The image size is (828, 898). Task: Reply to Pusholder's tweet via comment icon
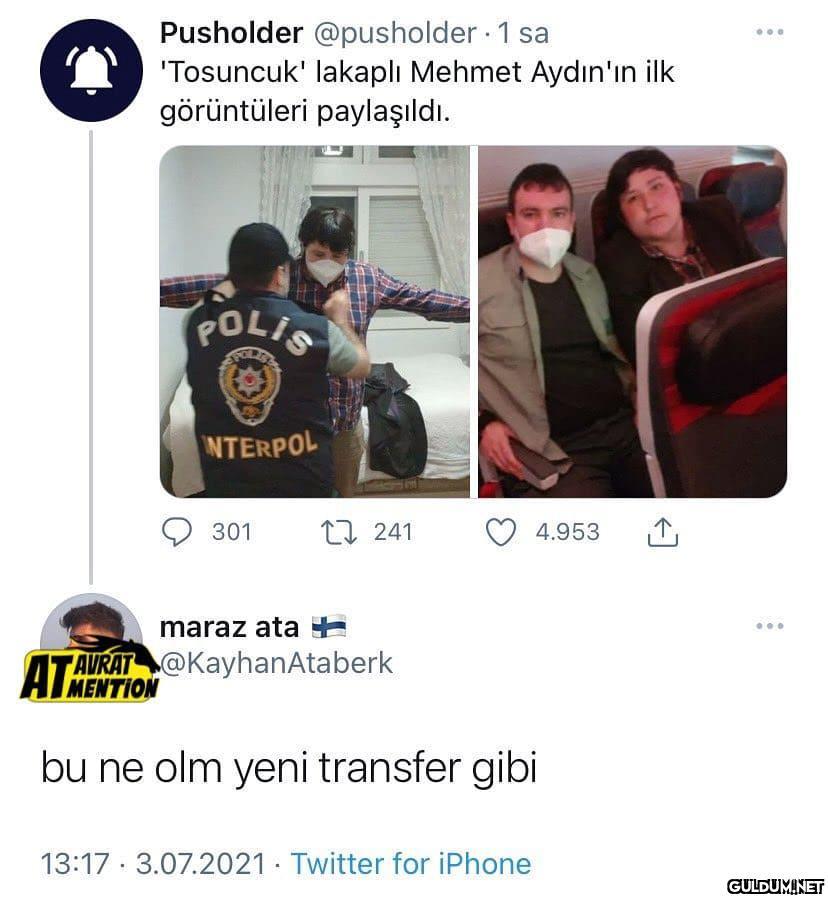click(x=177, y=532)
